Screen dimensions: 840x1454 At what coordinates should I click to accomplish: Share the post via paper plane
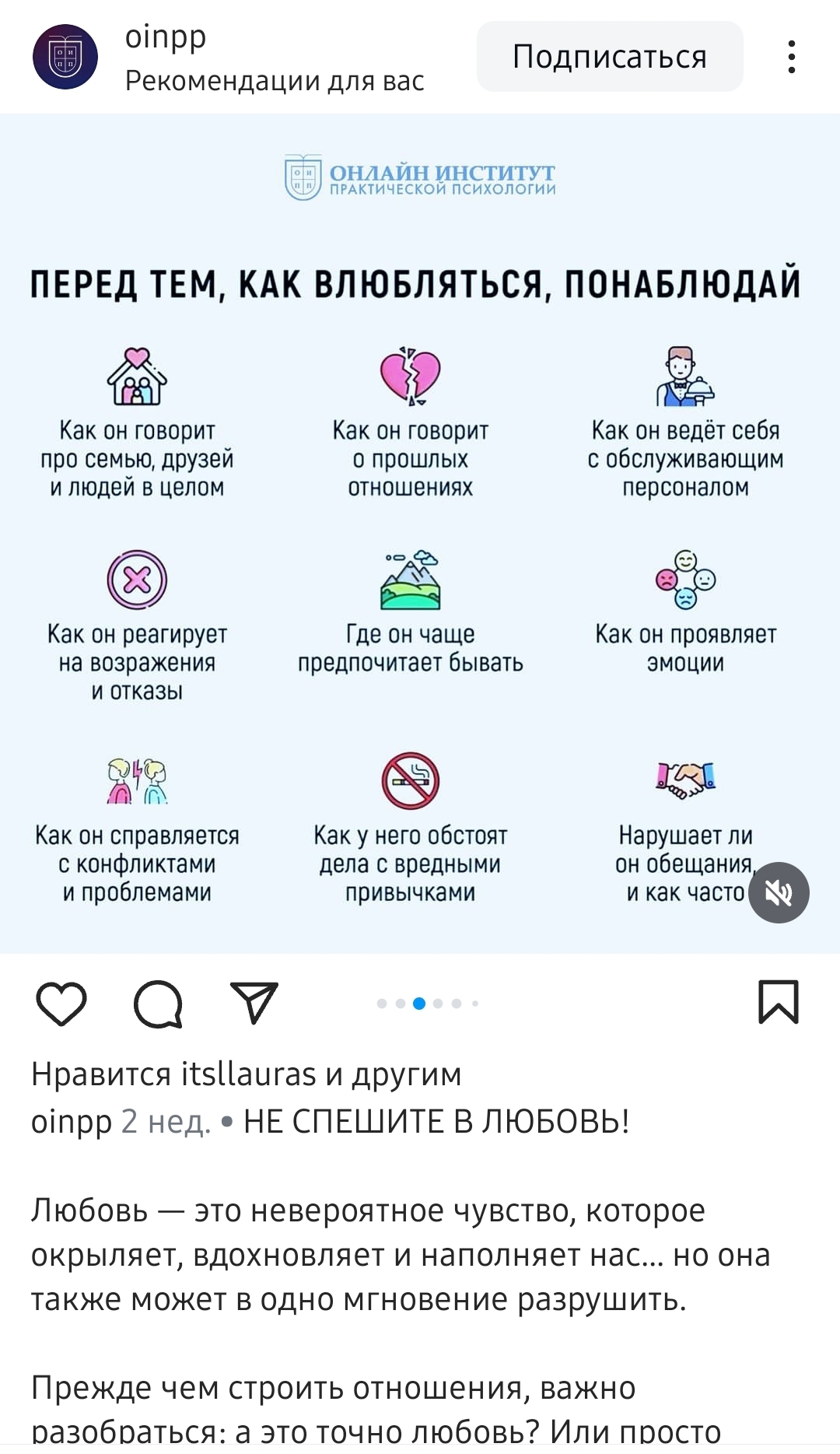click(x=254, y=1003)
